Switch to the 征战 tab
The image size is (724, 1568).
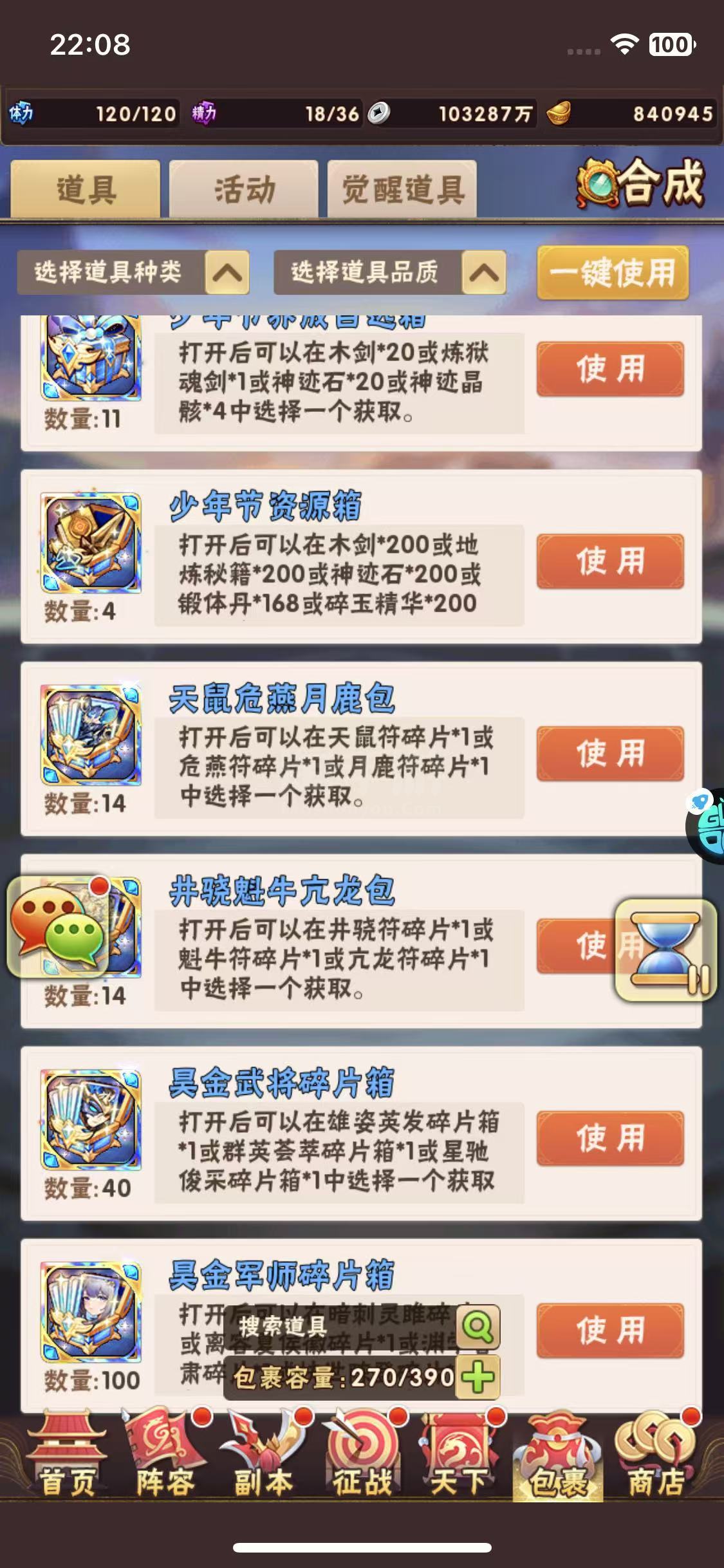(x=362, y=1455)
